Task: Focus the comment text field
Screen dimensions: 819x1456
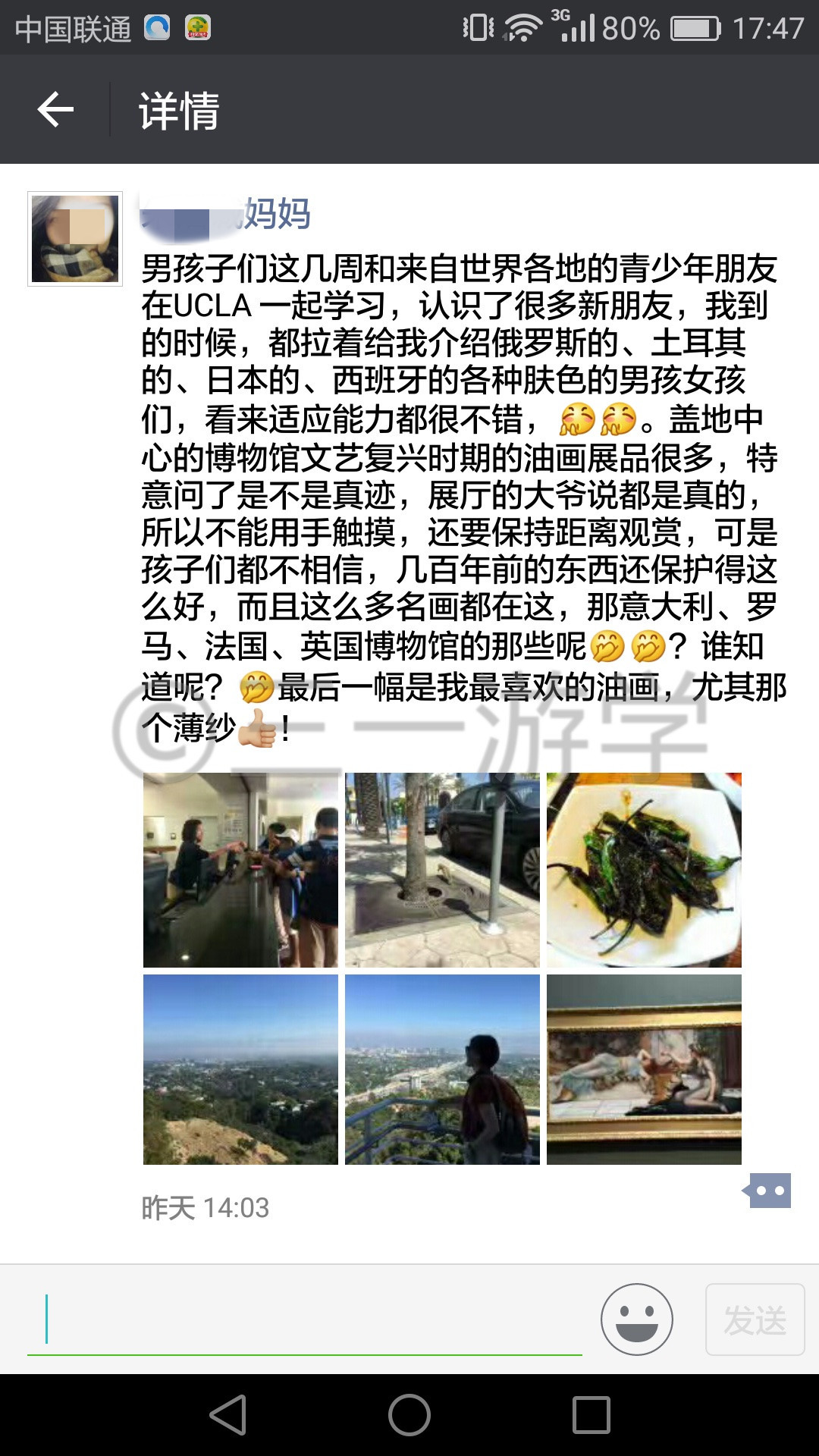Action: pyautogui.click(x=305, y=1319)
